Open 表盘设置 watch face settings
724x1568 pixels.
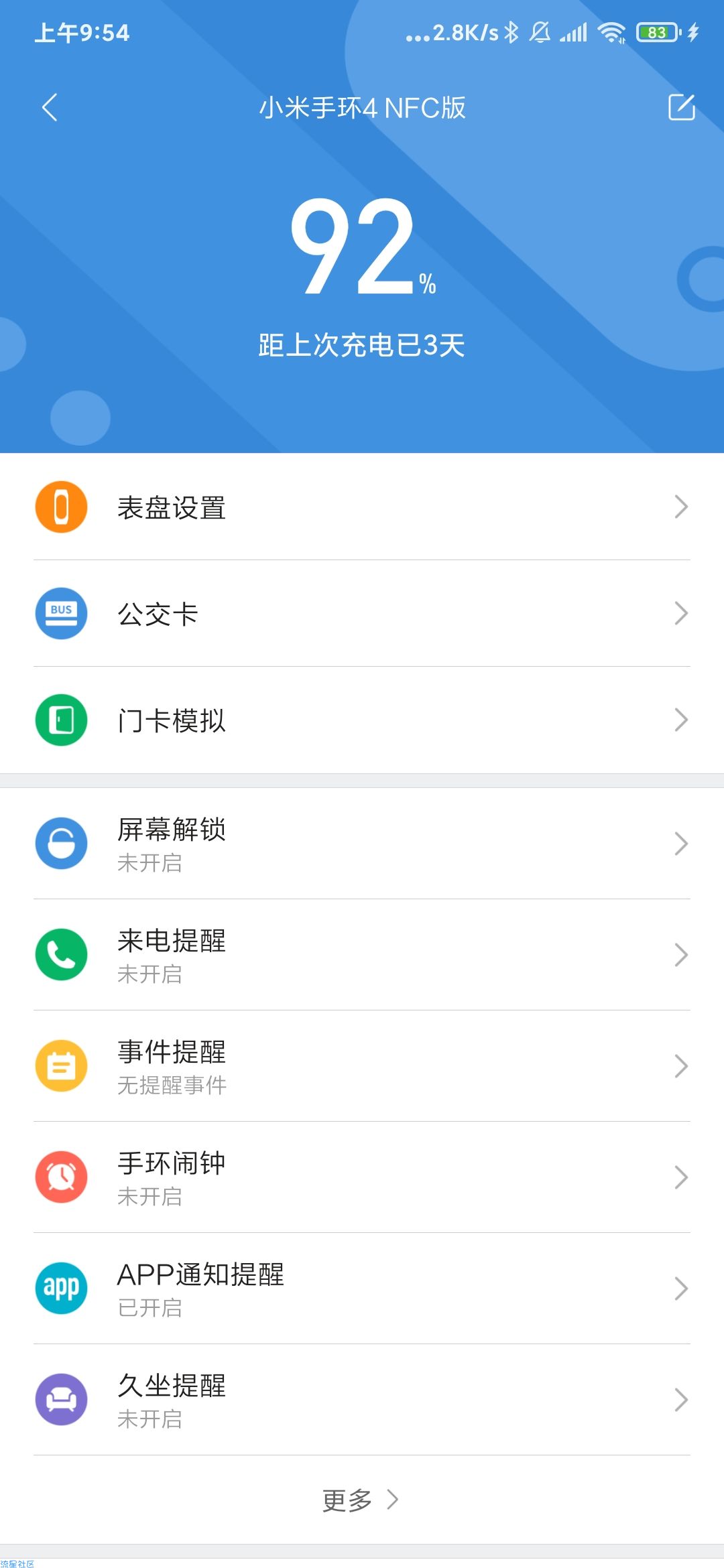(362, 507)
